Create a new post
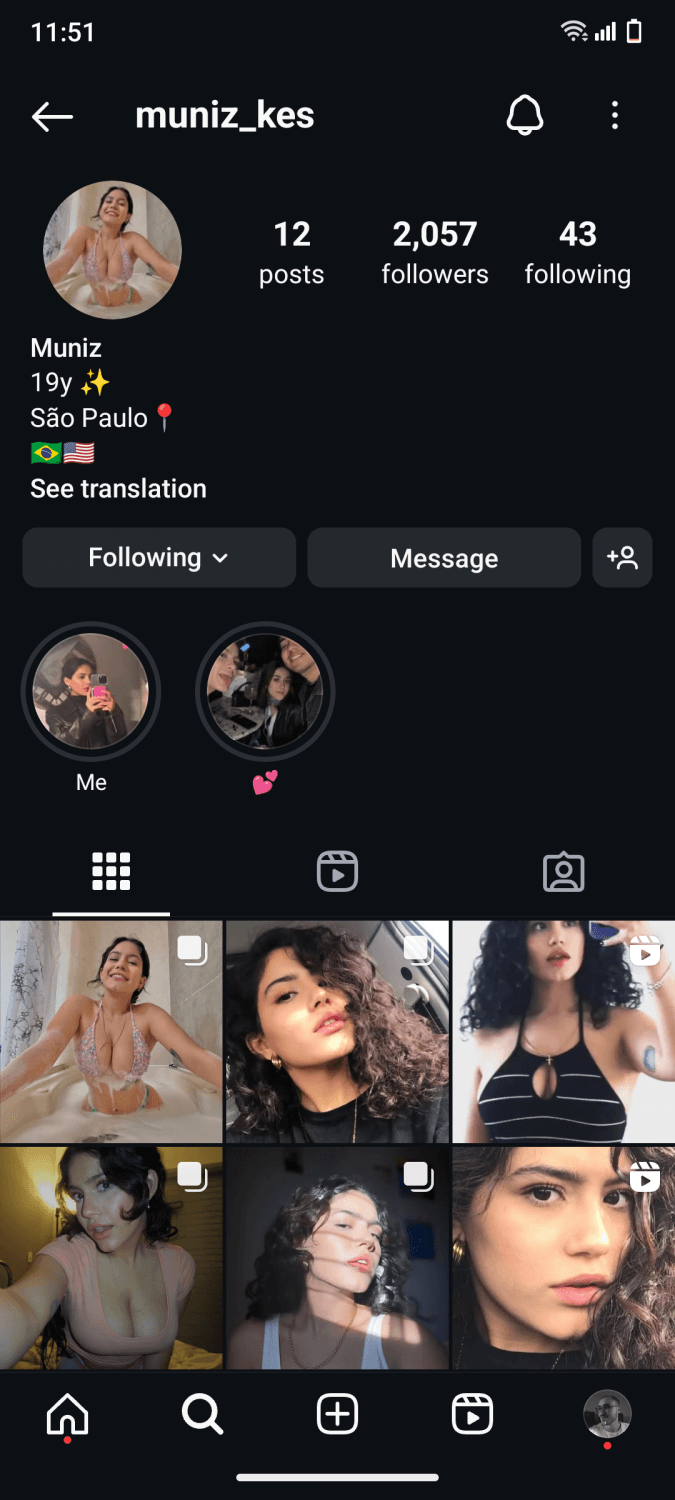 coord(337,1414)
